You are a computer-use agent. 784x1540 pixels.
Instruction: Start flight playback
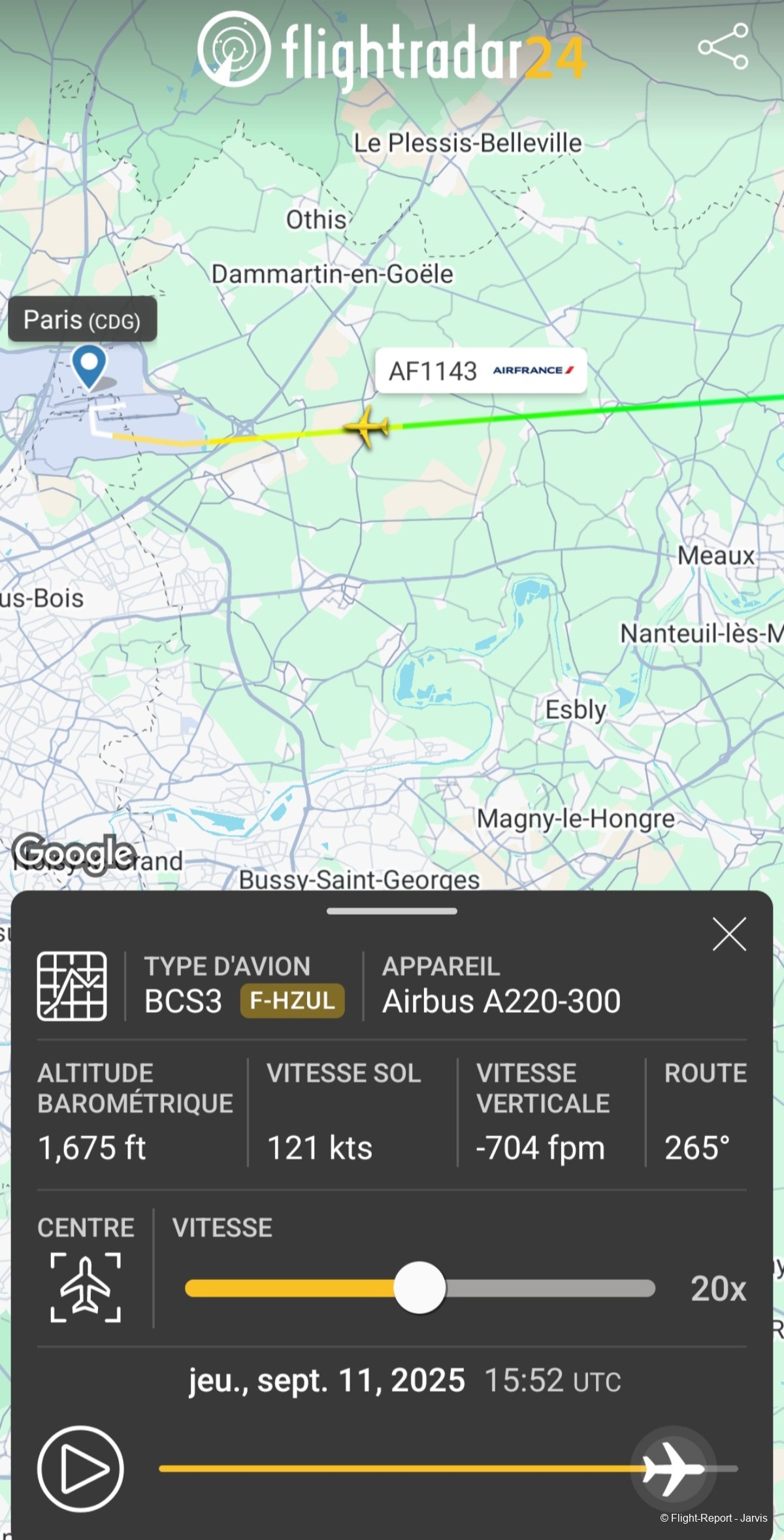pos(80,1468)
